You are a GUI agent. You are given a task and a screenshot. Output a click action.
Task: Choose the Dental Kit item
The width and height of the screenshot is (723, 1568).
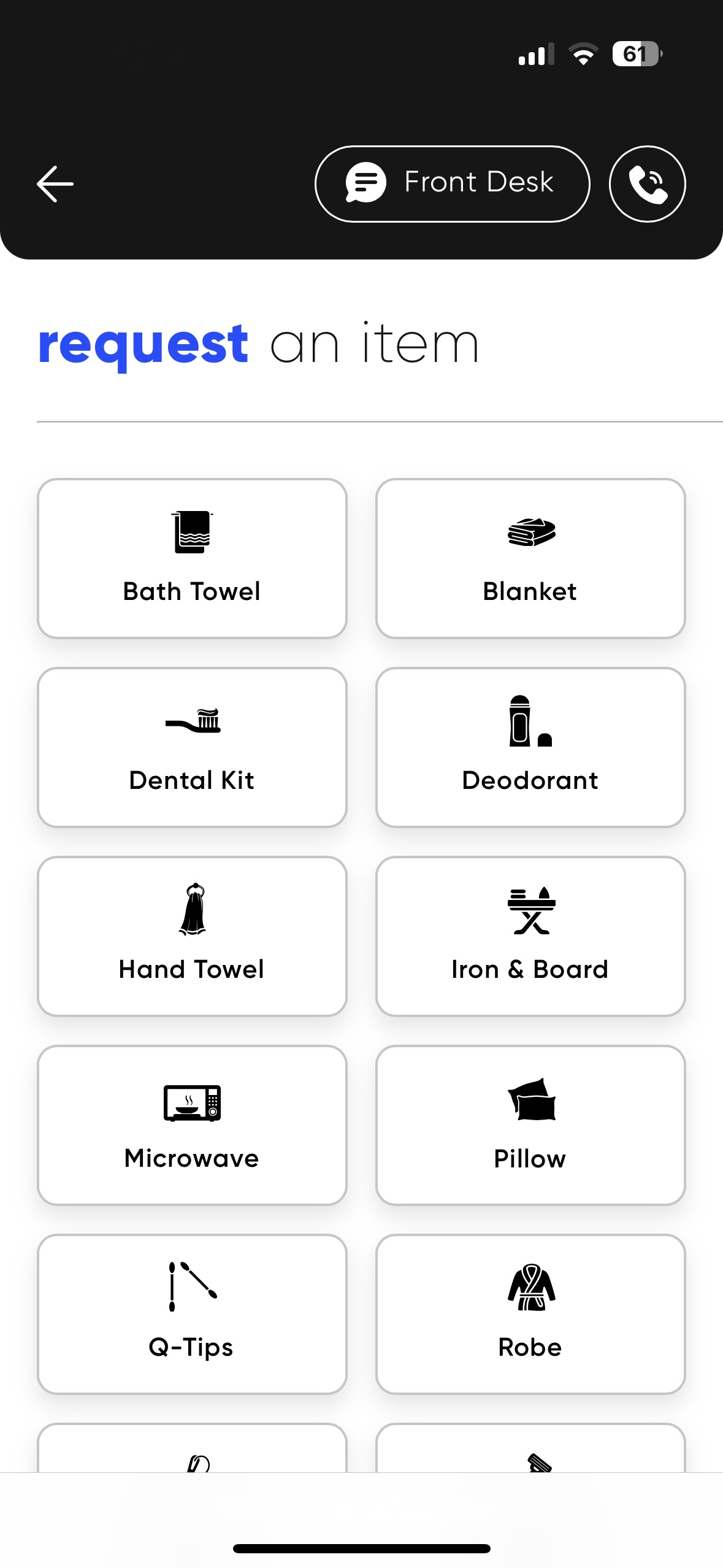click(x=192, y=747)
